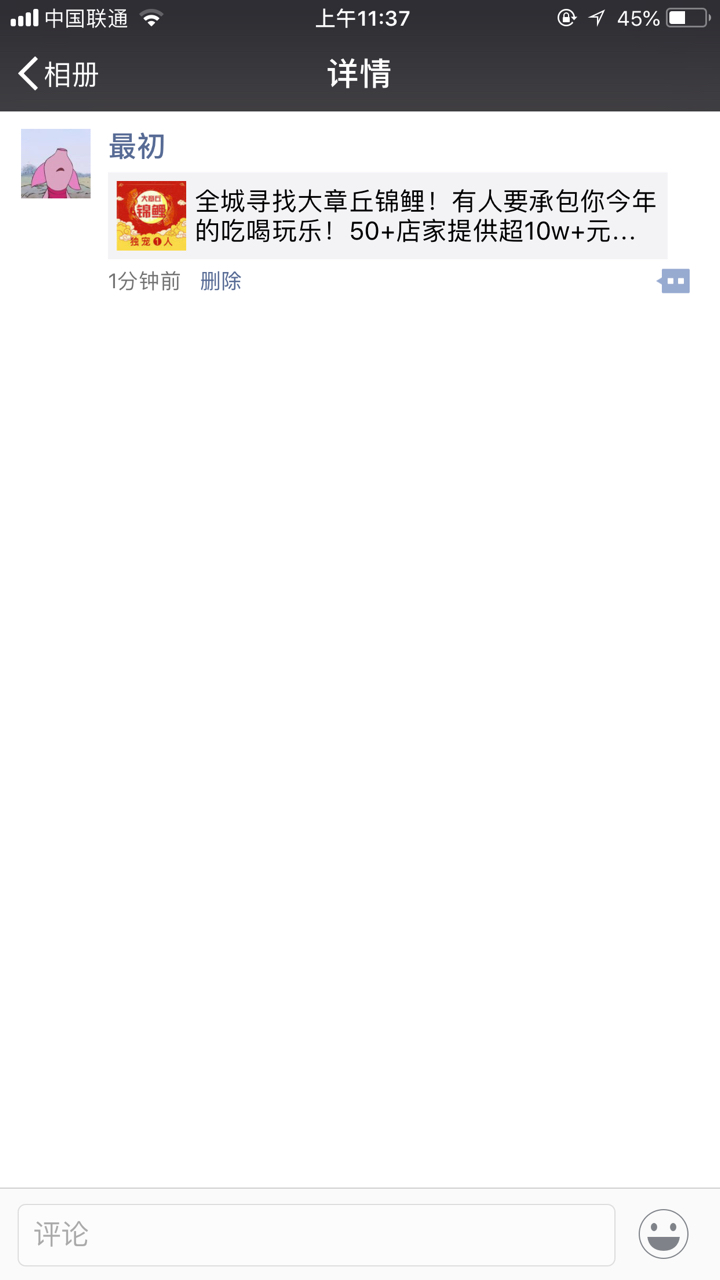The height and width of the screenshot is (1280, 720).
Task: Go back to 相册
Action: tap(58, 74)
